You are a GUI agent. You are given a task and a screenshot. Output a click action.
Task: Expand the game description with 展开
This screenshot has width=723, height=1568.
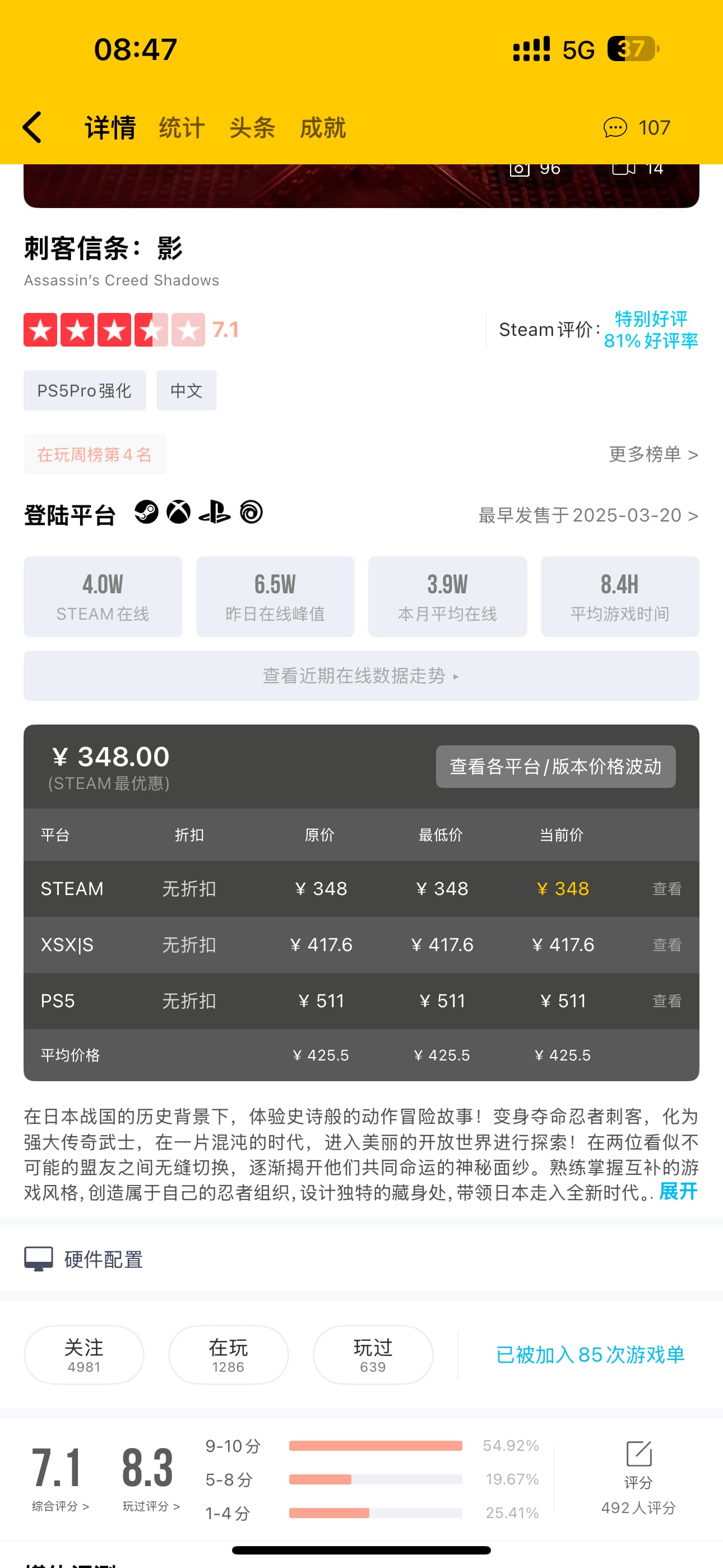(x=678, y=1191)
